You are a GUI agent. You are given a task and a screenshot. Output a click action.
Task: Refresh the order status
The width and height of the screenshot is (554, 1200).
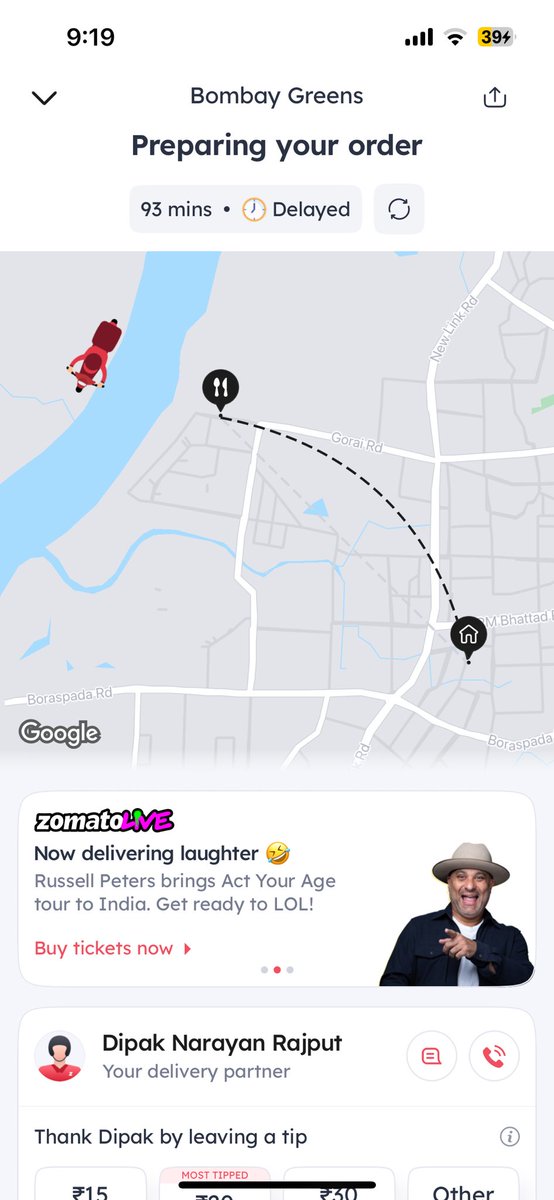399,209
